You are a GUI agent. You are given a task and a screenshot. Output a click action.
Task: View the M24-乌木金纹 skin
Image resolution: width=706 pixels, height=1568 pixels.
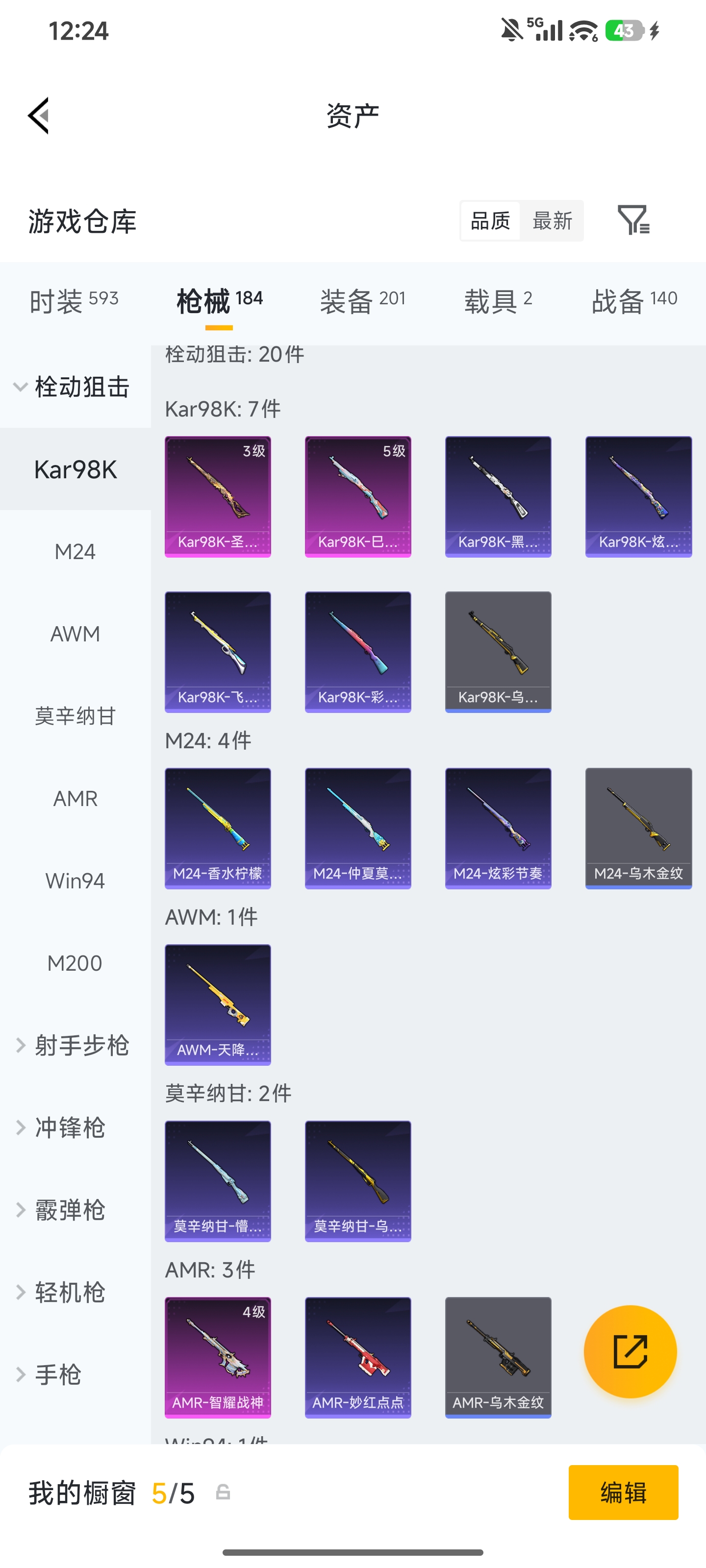coord(638,828)
